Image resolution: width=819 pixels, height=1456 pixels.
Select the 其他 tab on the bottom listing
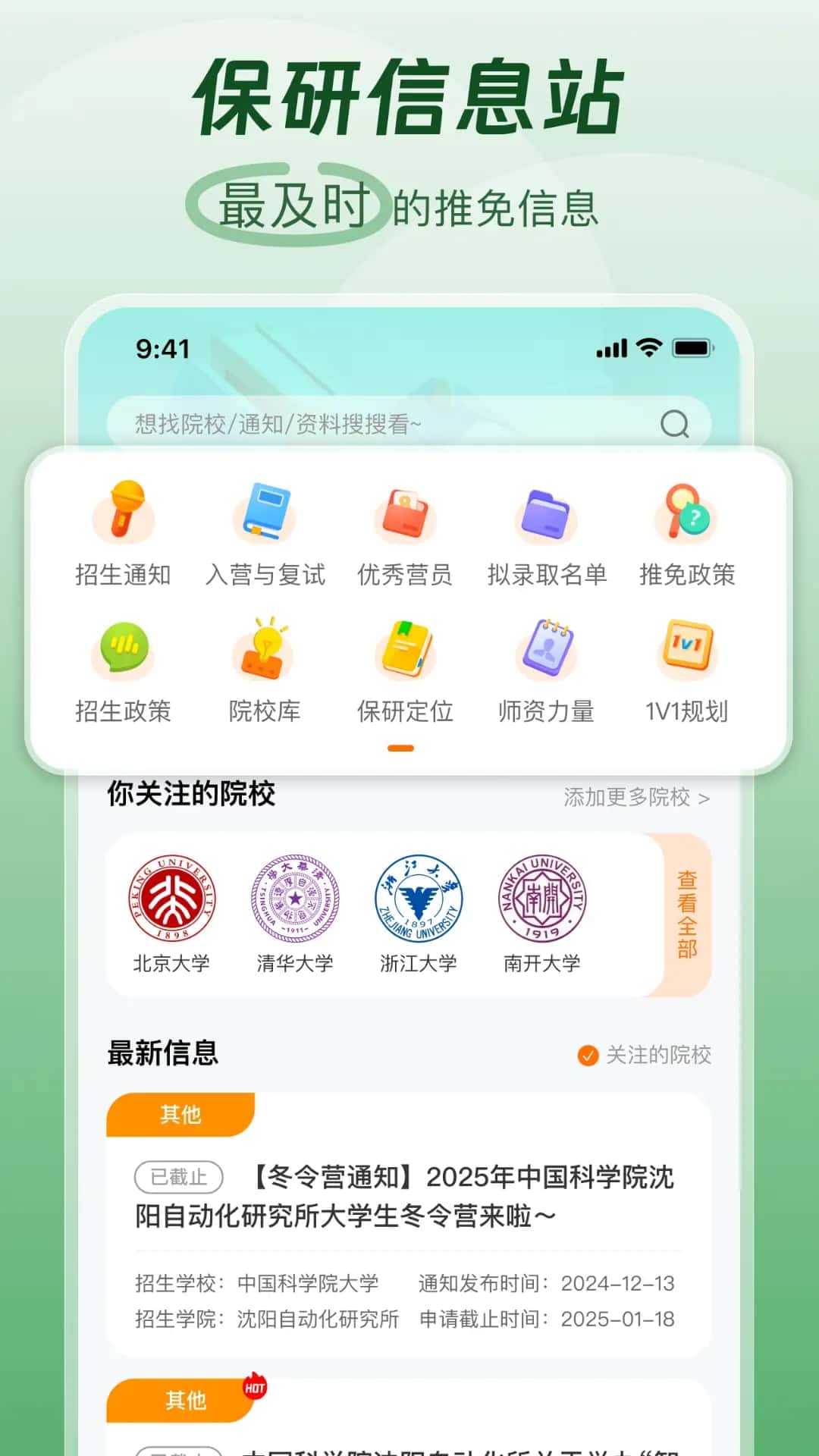188,1401
